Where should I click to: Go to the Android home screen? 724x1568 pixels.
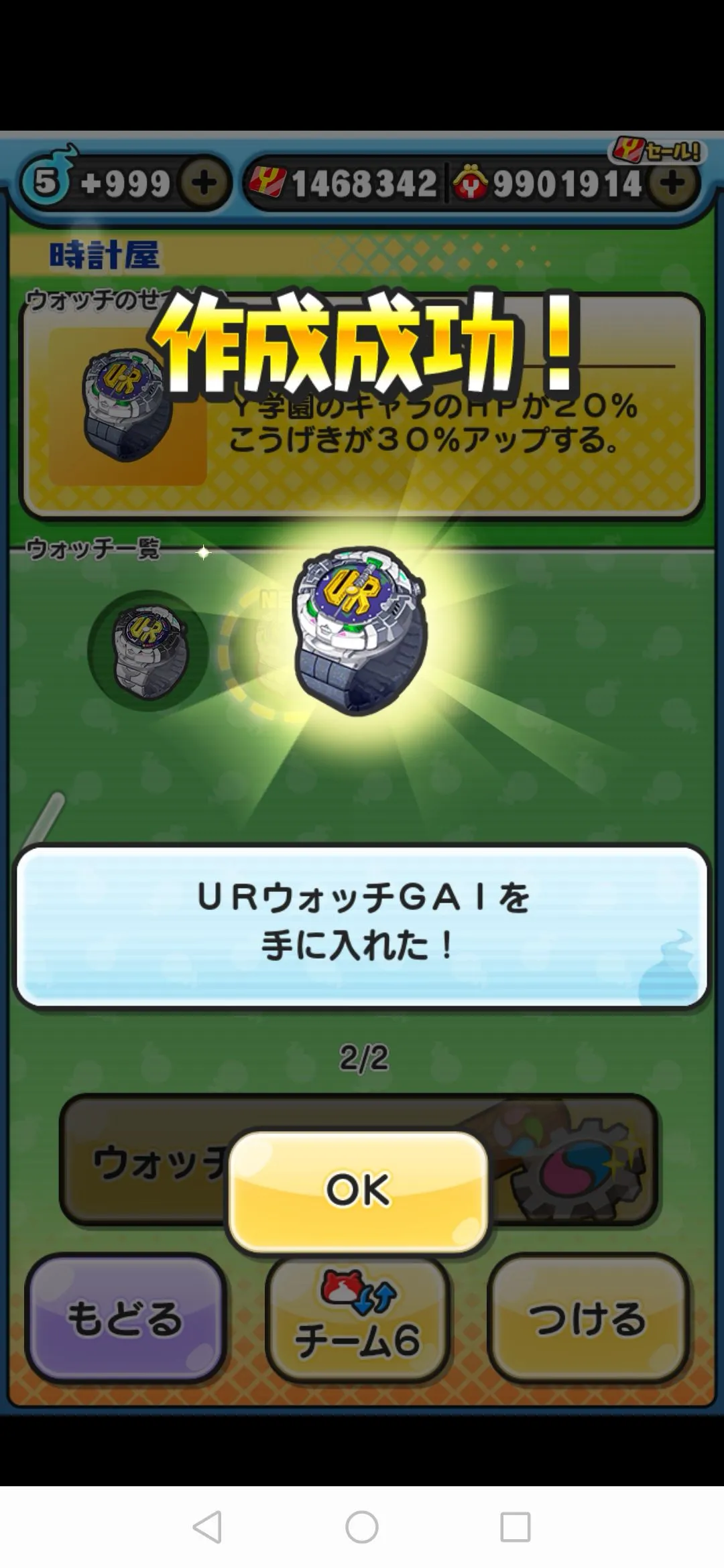tap(362, 1527)
